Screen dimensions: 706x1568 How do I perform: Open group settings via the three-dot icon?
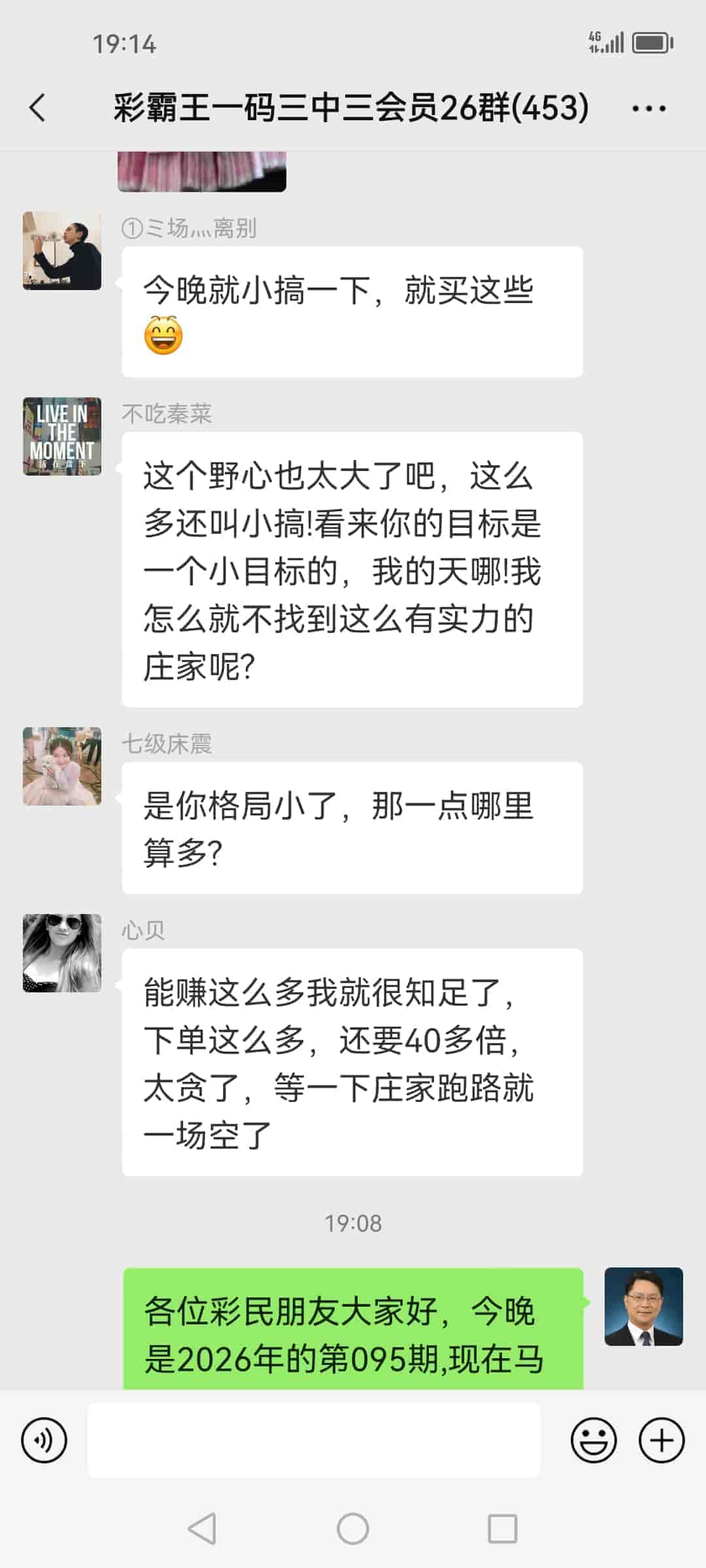(649, 108)
